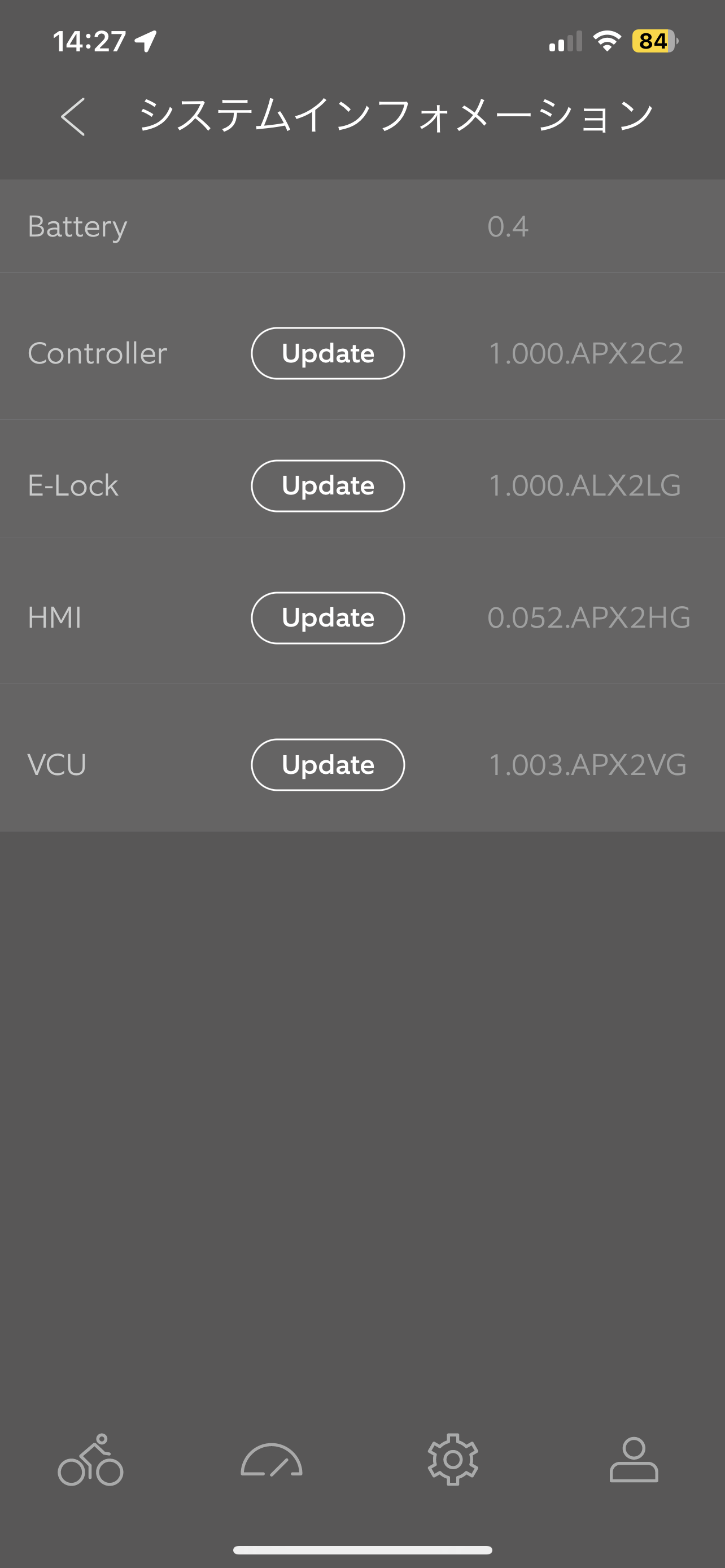The height and width of the screenshot is (1568, 725).
Task: Open the speedometer dashboard tab
Action: (272, 1460)
